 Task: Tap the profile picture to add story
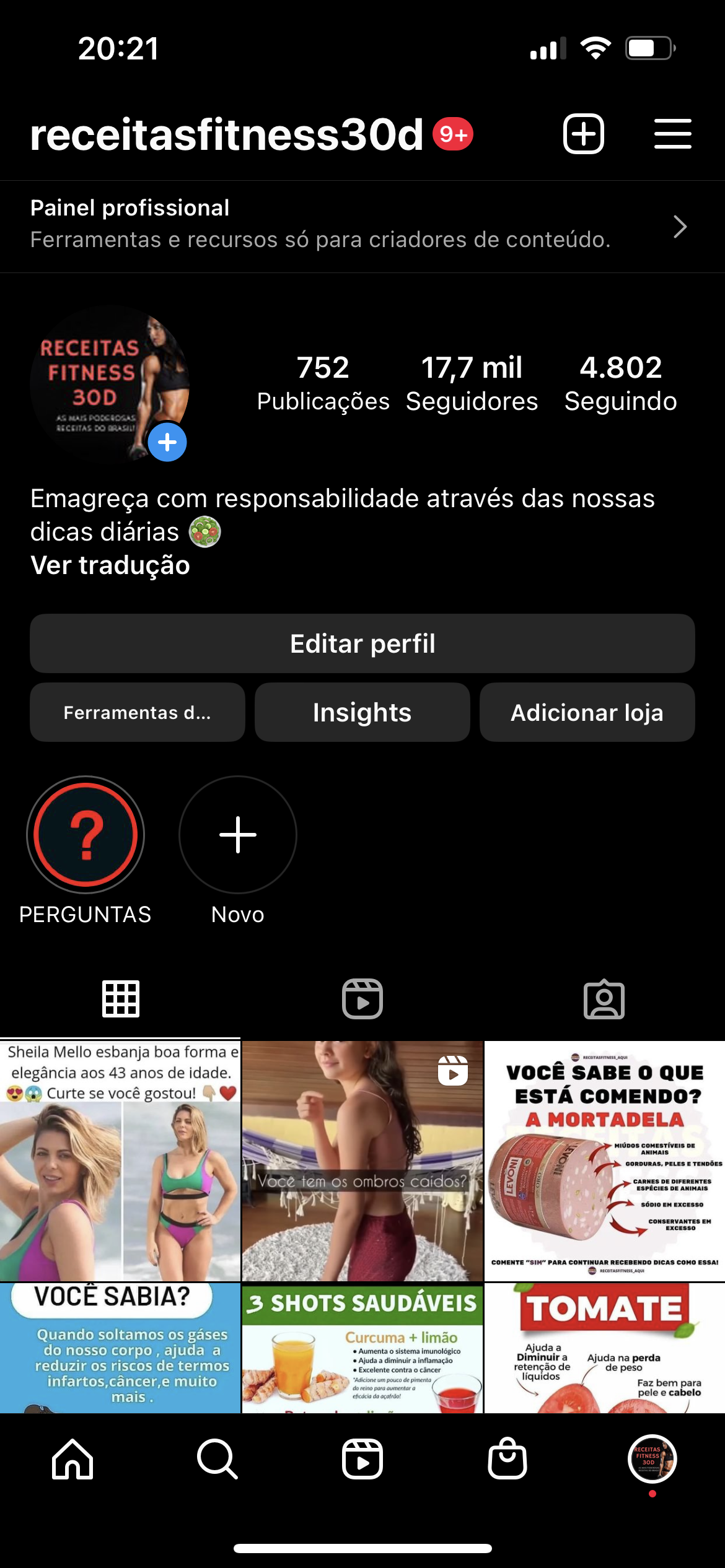[x=110, y=384]
